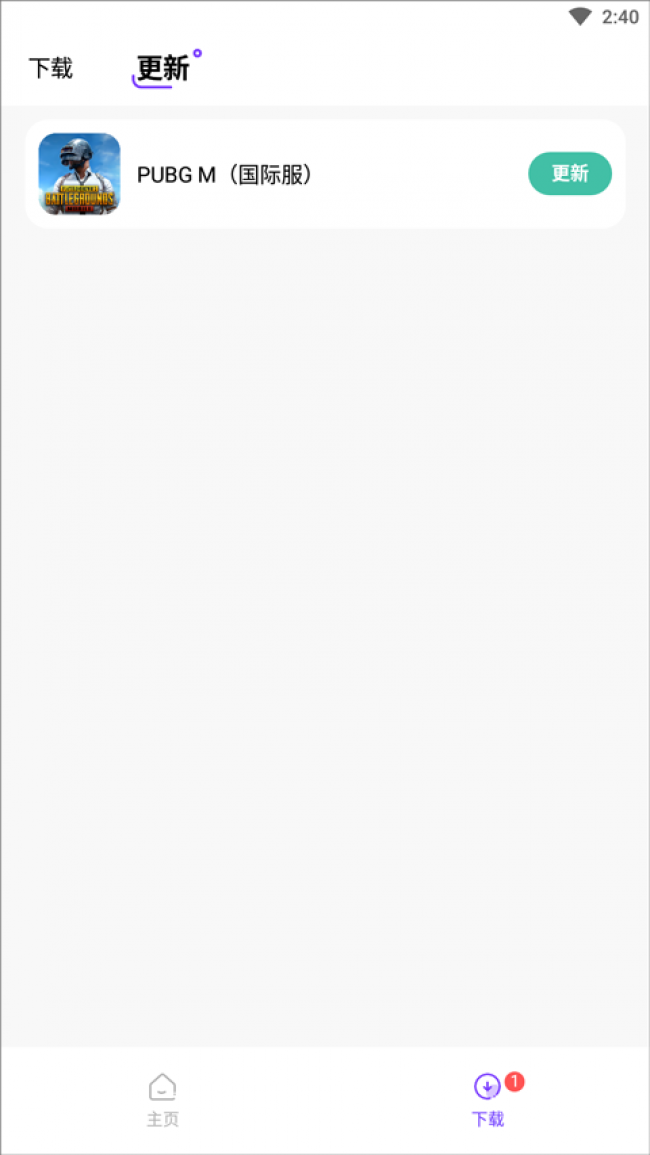This screenshot has height=1155, width=650.
Task: Switch to the 下载 top tab
Action: click(x=50, y=68)
